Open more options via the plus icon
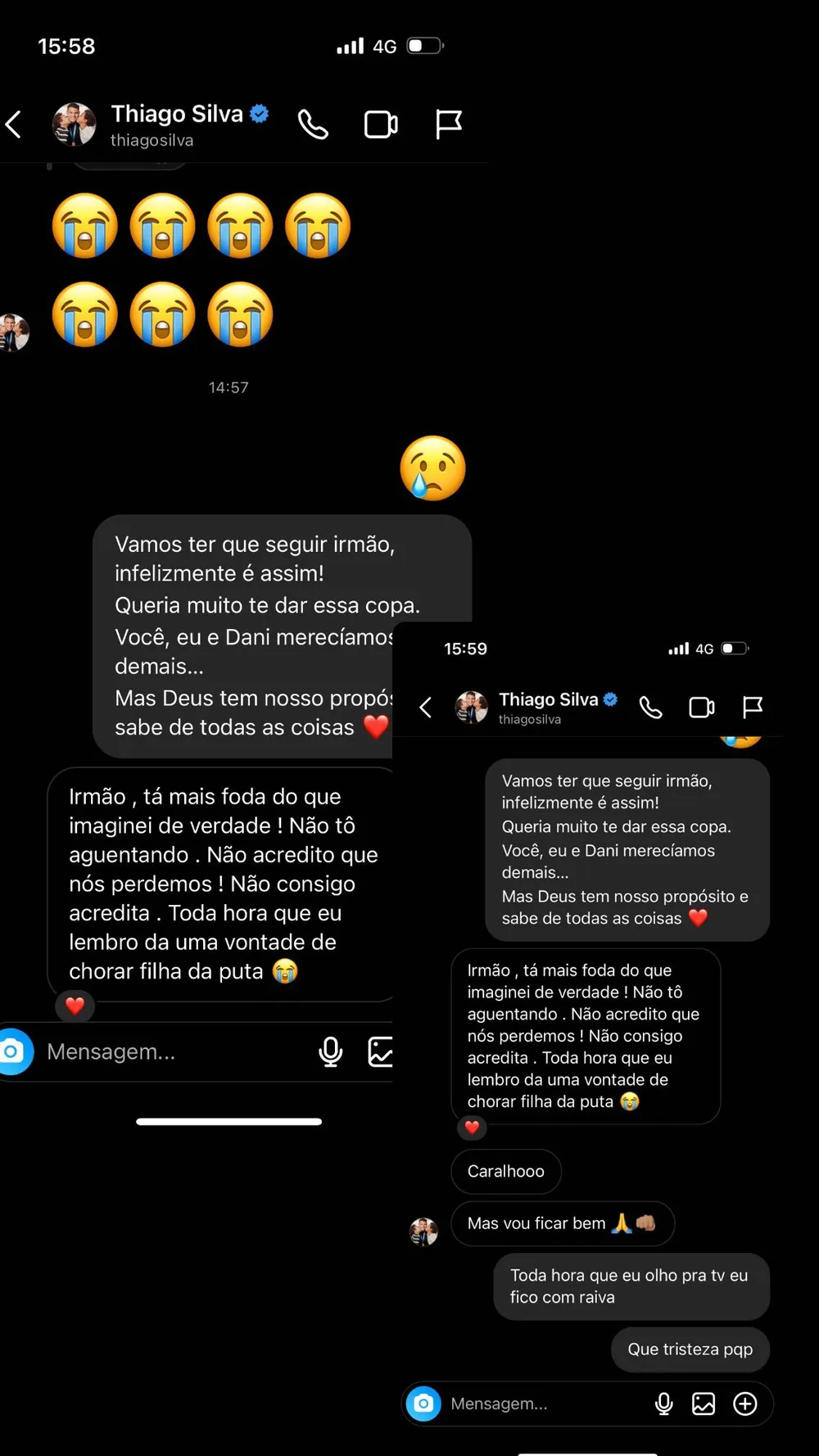The image size is (819, 1456). [x=745, y=1404]
